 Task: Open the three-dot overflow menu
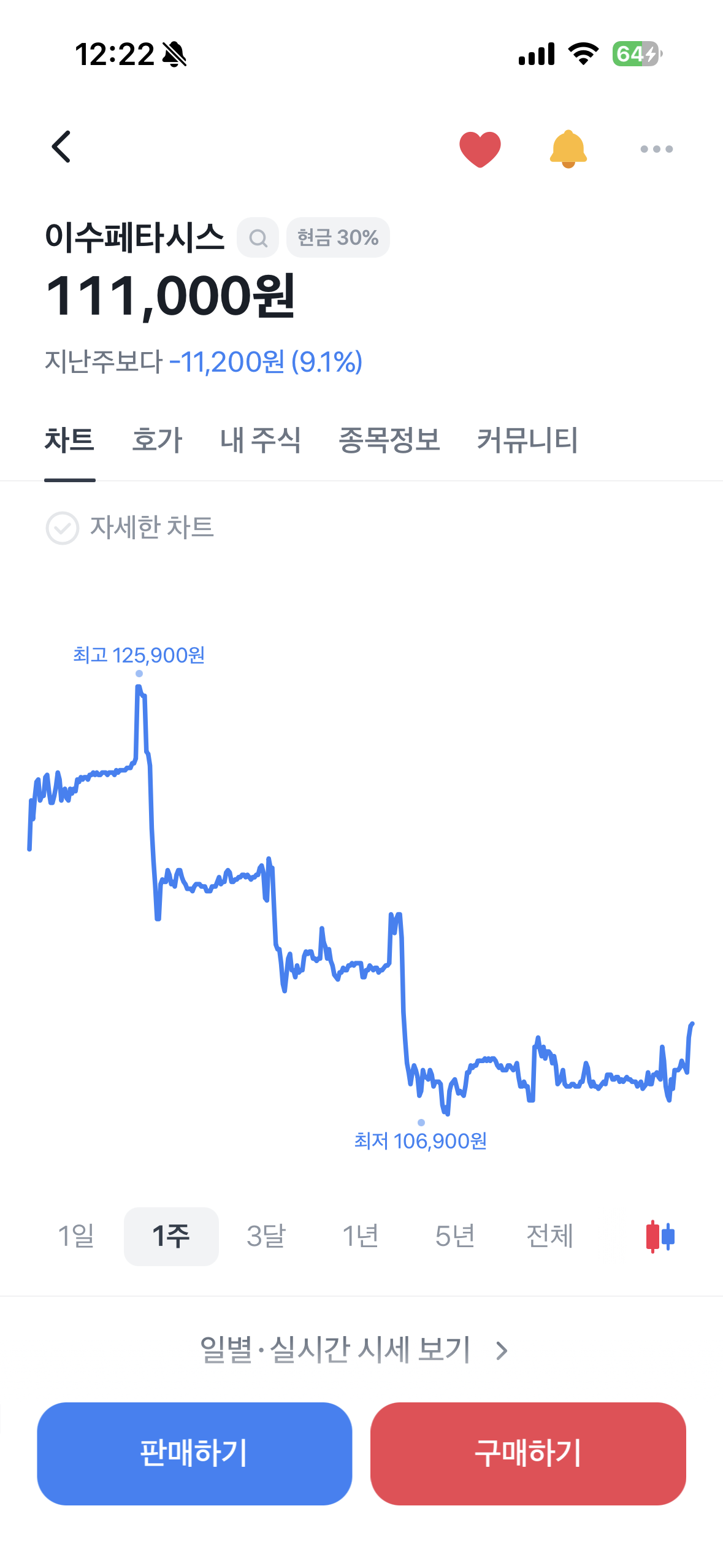point(656,149)
